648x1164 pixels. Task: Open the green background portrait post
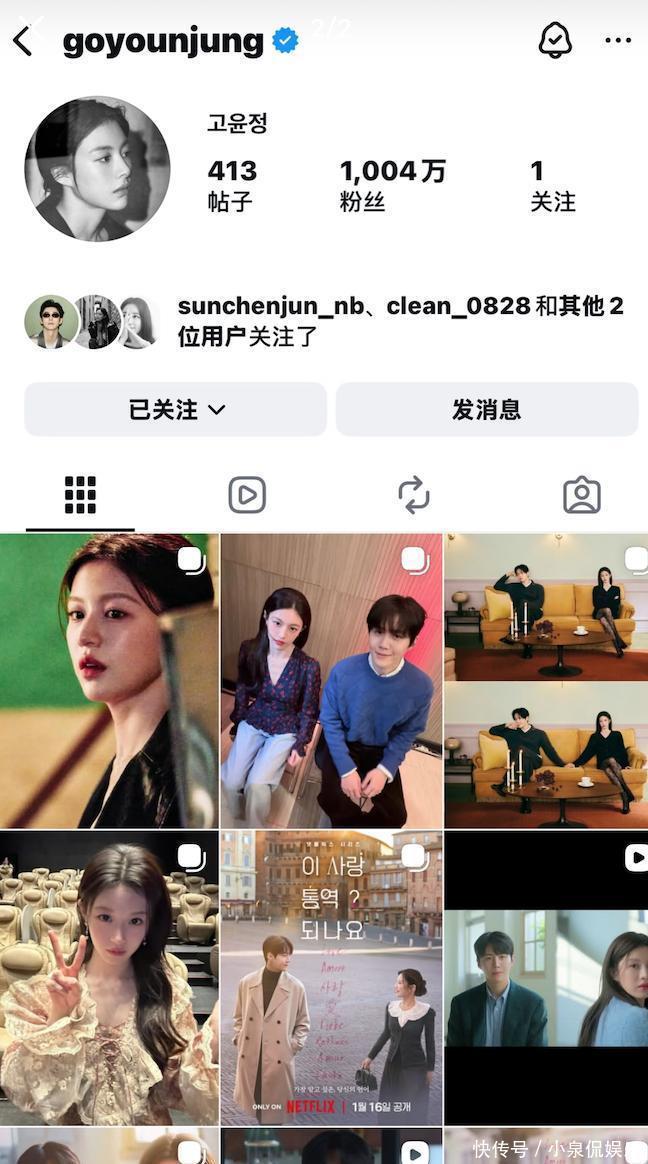click(x=108, y=680)
